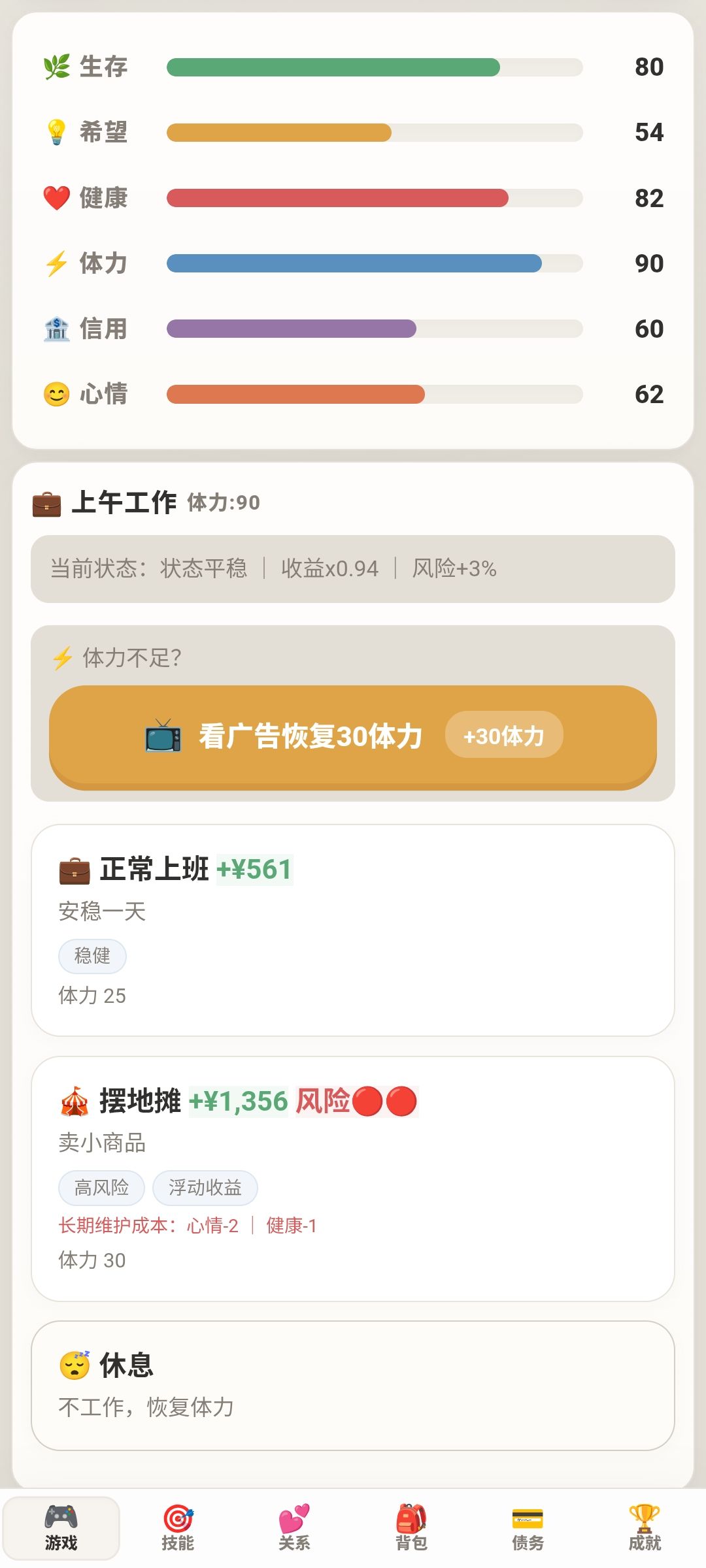This screenshot has height=1568, width=706.
Task: Pick 休息 to skip work and rest
Action: click(x=353, y=1386)
